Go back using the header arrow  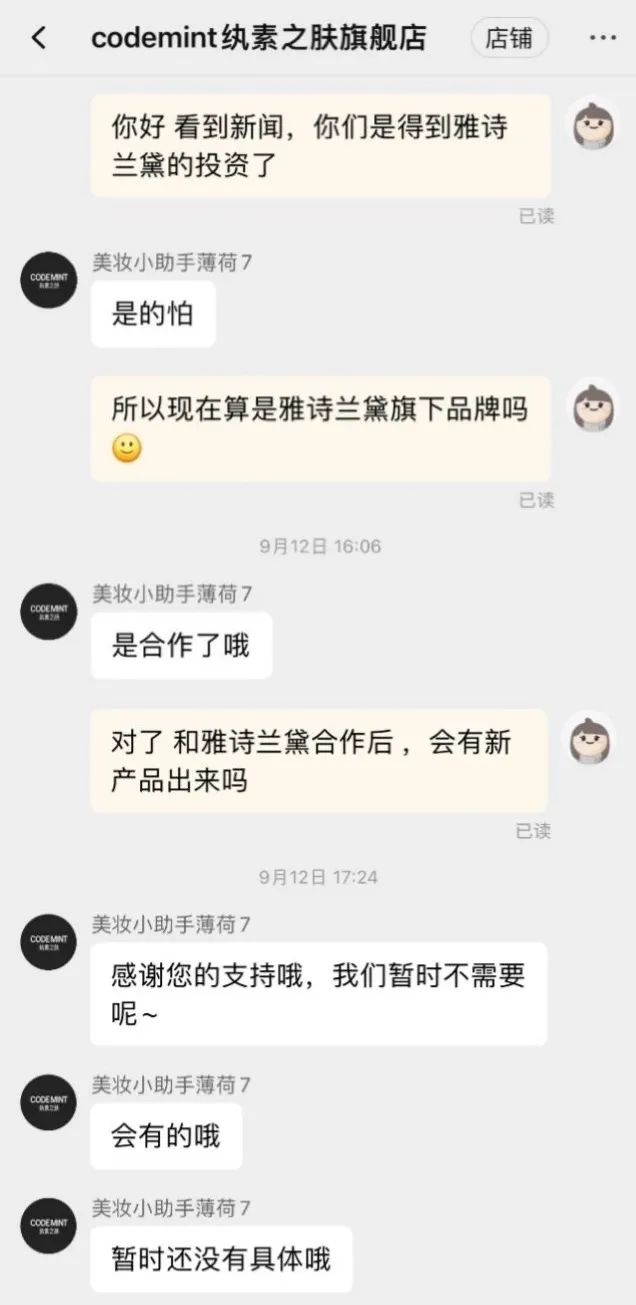[x=39, y=38]
